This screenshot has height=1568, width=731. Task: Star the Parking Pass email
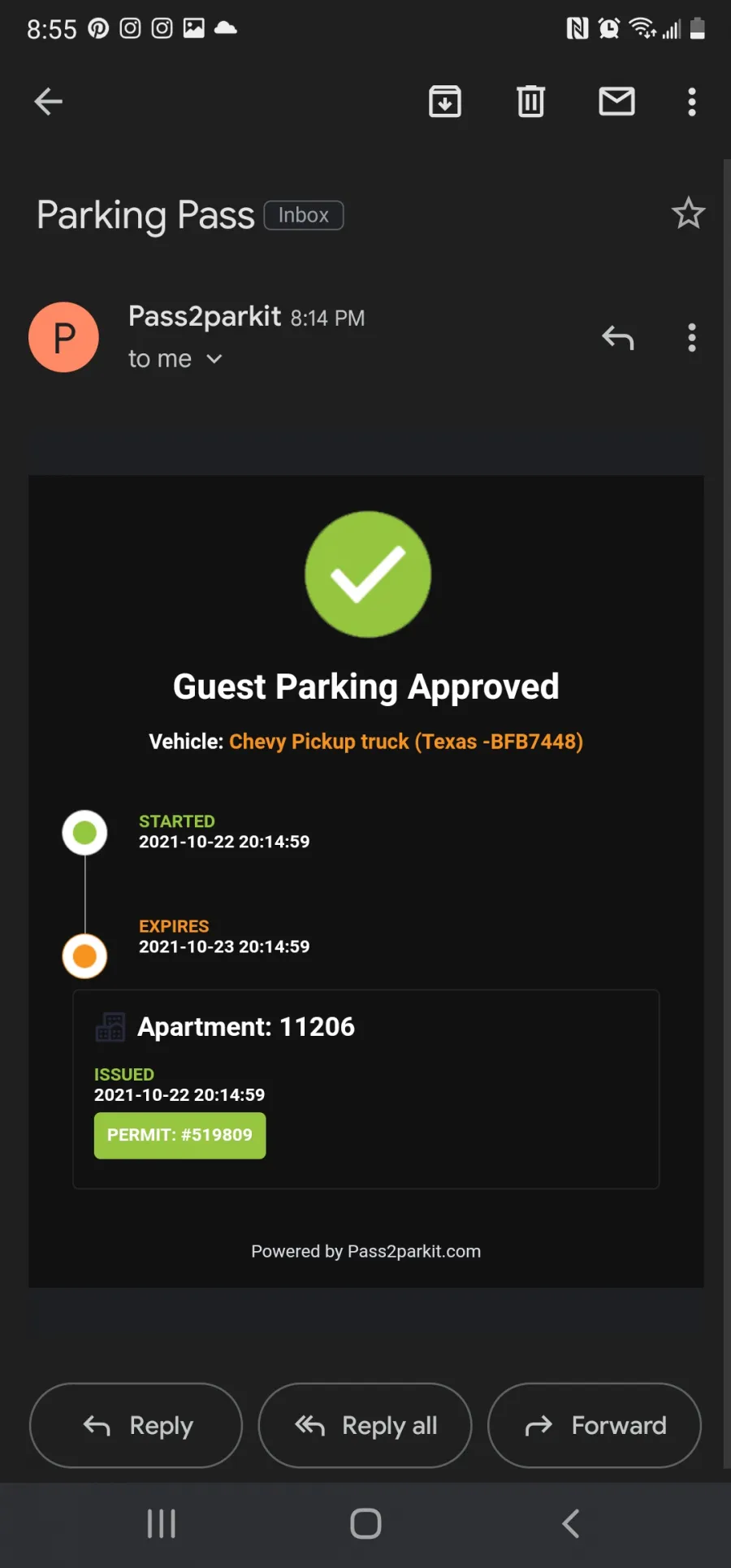(688, 214)
